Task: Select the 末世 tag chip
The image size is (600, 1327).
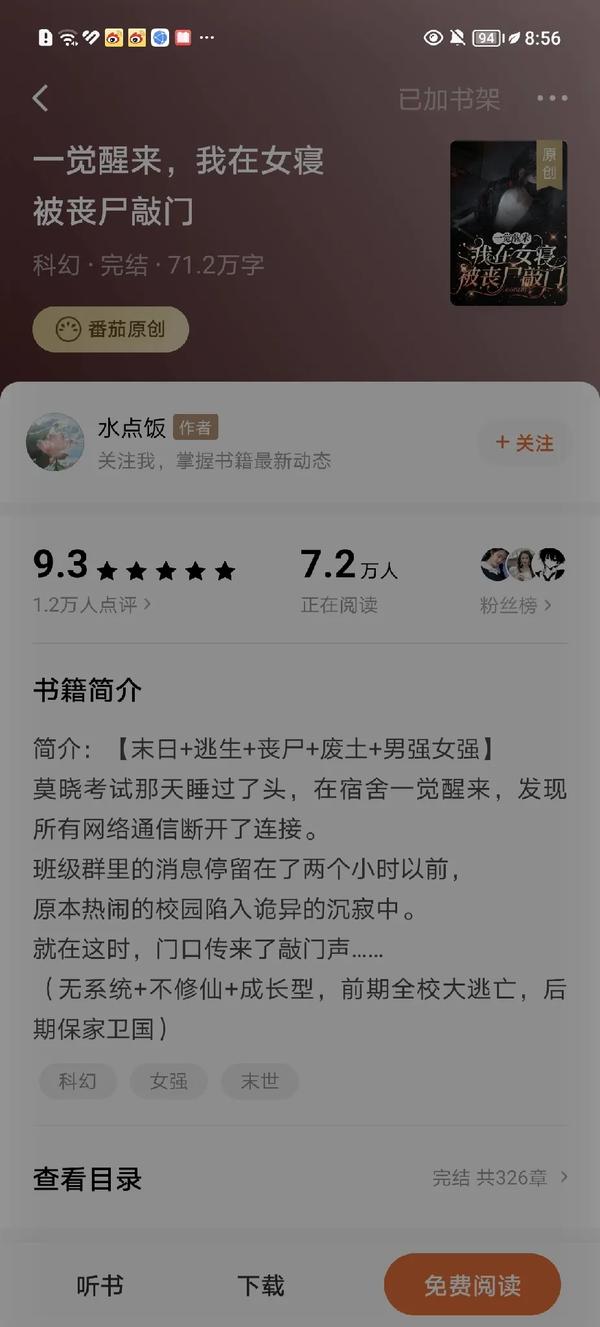Action: pyautogui.click(x=260, y=1081)
